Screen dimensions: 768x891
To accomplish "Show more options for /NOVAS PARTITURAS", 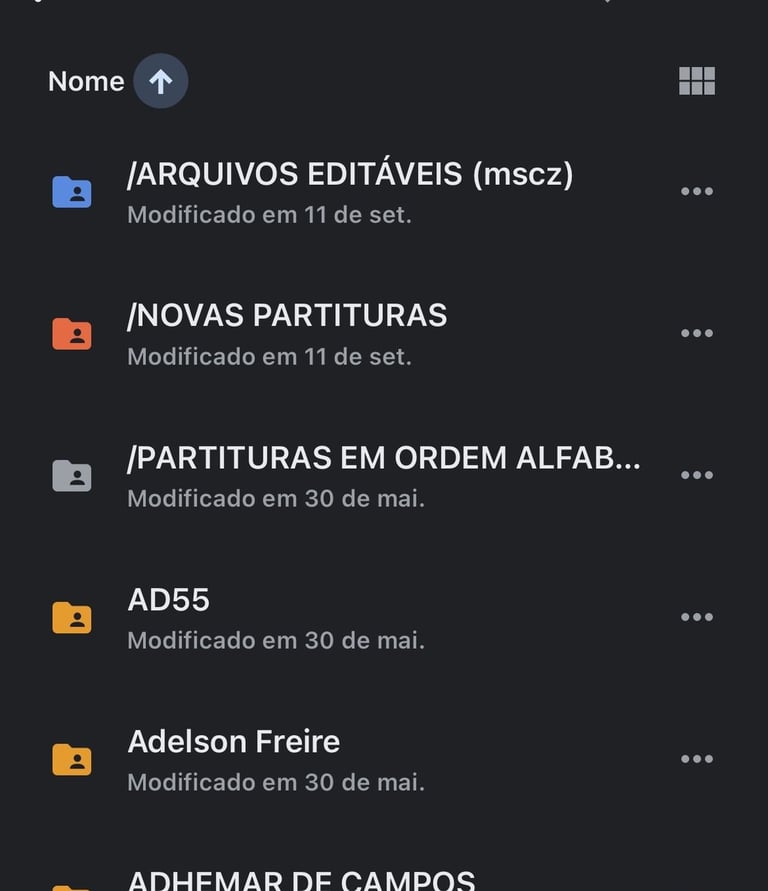I will [697, 333].
